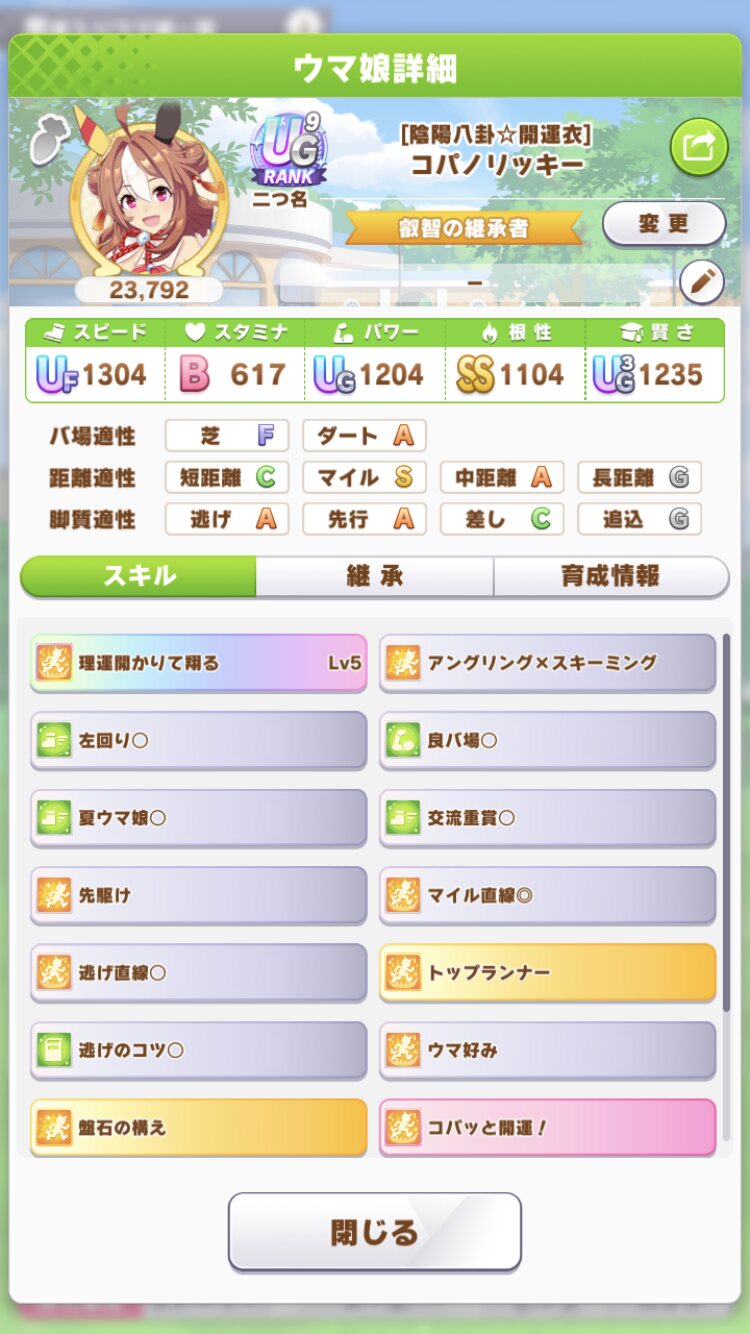Image resolution: width=750 pixels, height=1334 pixels.
Task: Close the dialog with 閉じる
Action: (x=374, y=1231)
